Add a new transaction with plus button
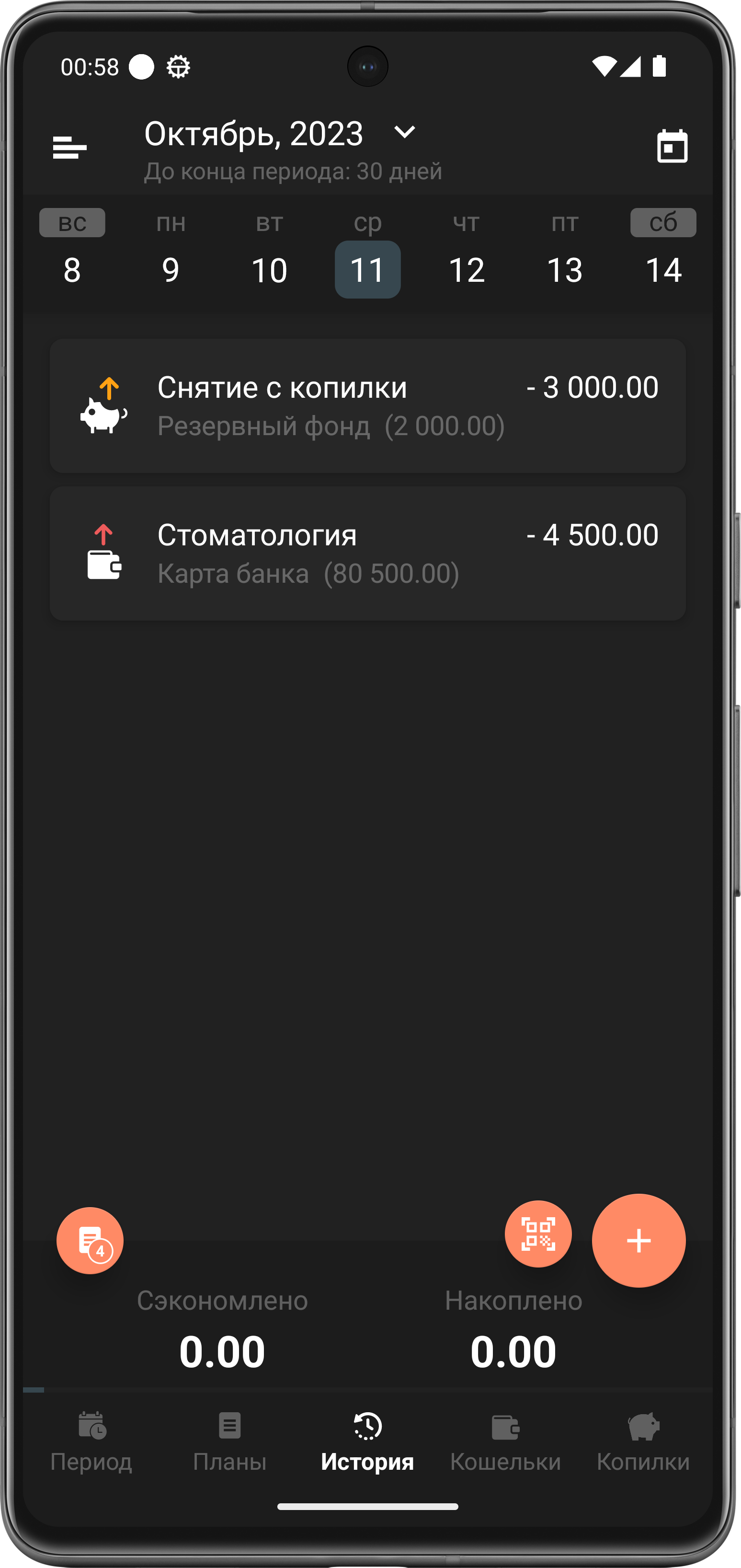Screen dimensions: 741x1568 (638, 1240)
